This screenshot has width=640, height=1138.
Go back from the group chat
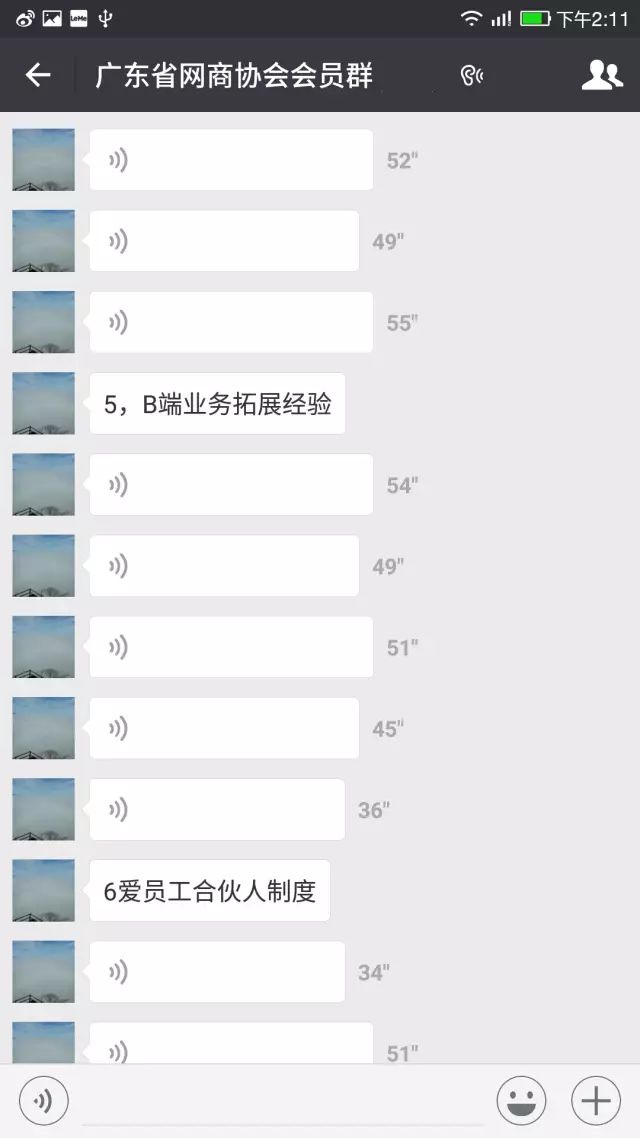click(x=38, y=75)
